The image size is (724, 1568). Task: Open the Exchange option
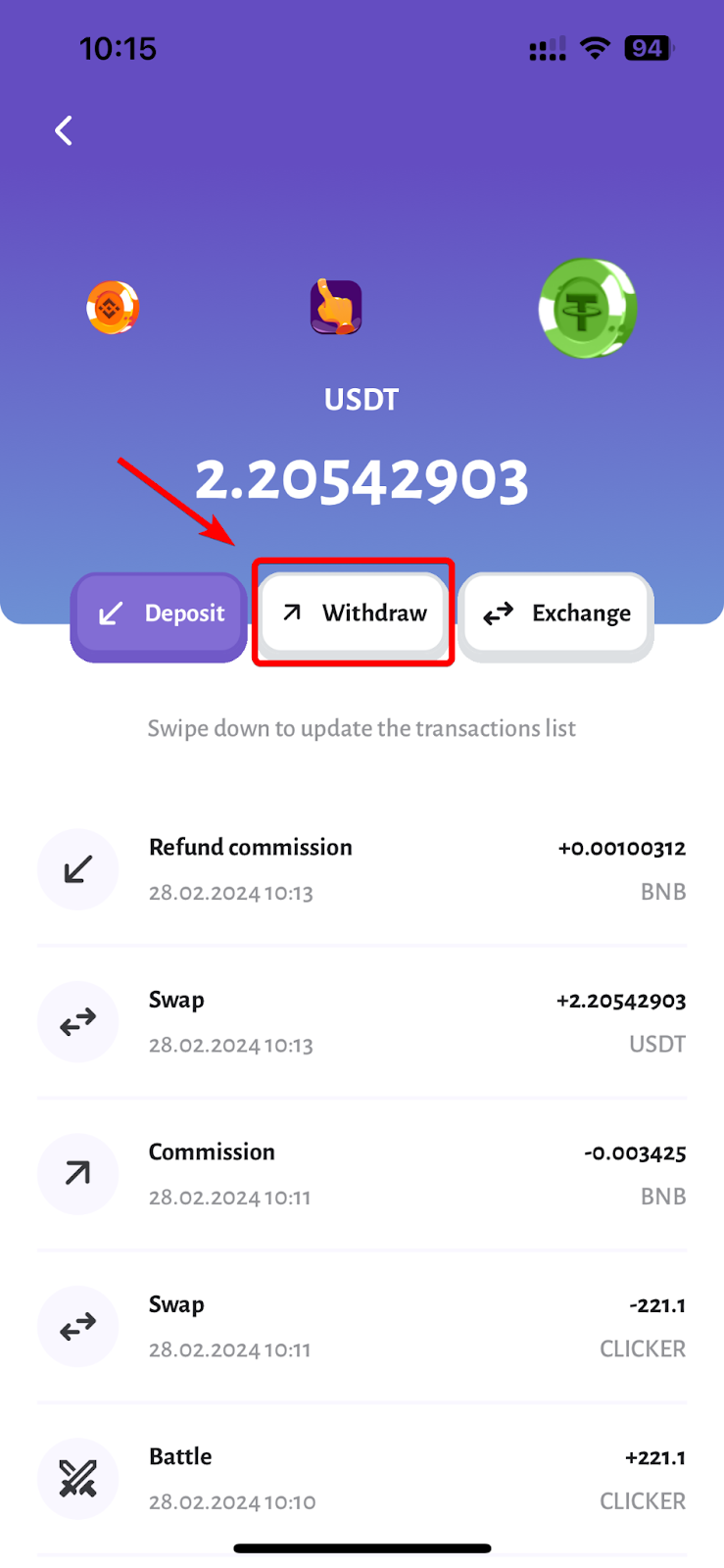point(555,614)
